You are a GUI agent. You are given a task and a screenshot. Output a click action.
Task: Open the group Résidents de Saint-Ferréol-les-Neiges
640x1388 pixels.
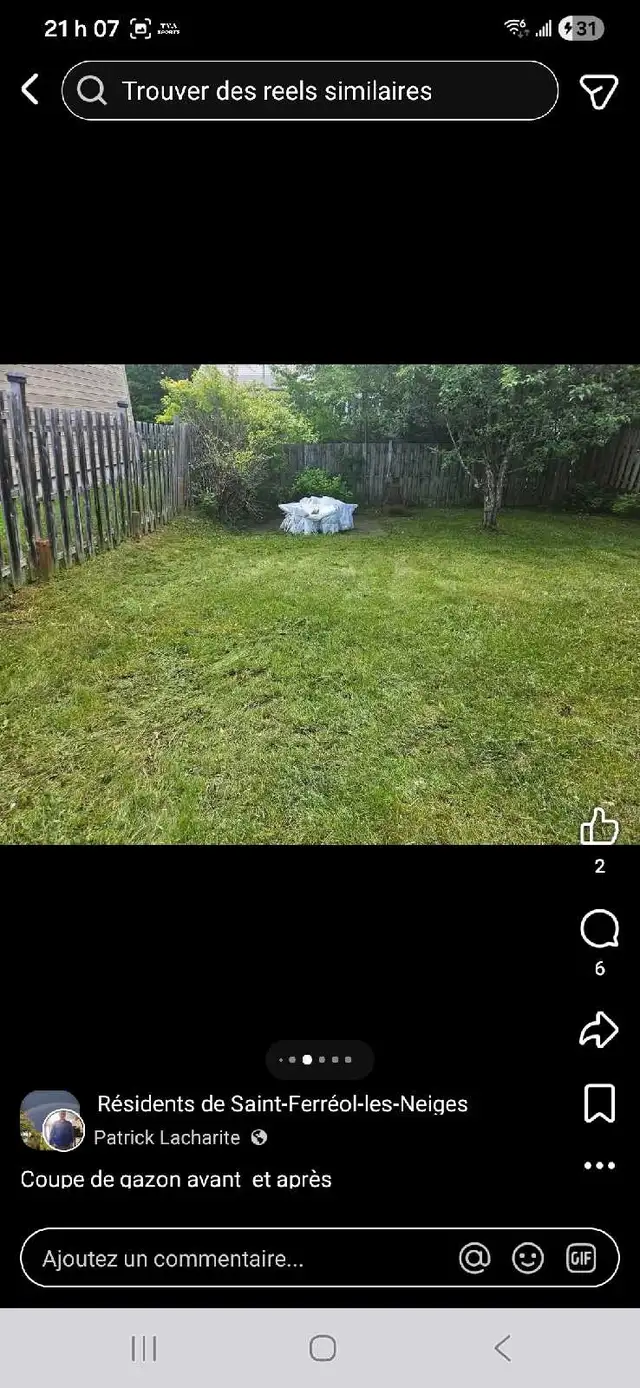click(282, 1104)
